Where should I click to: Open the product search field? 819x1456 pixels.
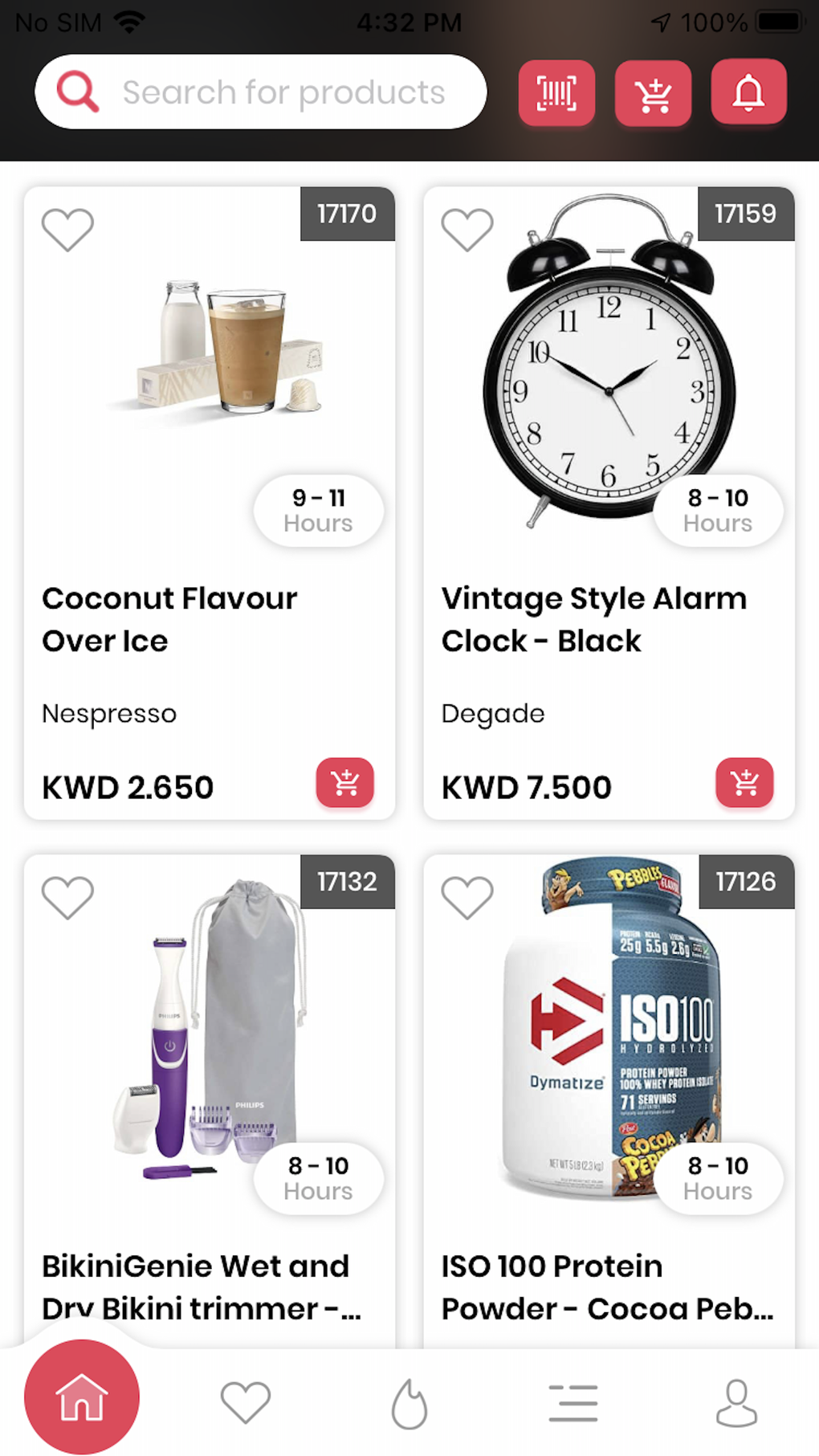coord(260,92)
